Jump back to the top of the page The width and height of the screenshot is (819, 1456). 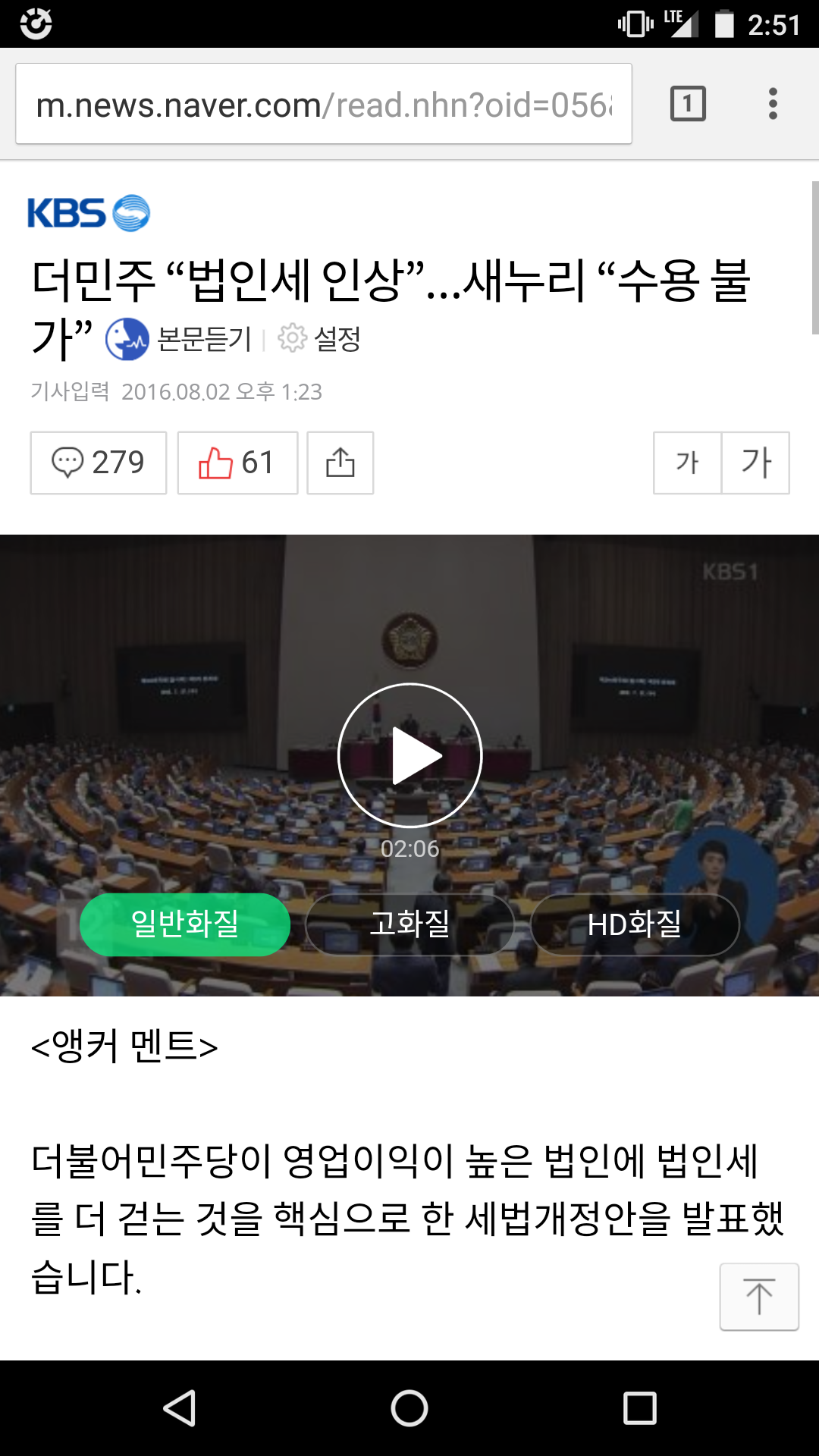click(x=759, y=1297)
